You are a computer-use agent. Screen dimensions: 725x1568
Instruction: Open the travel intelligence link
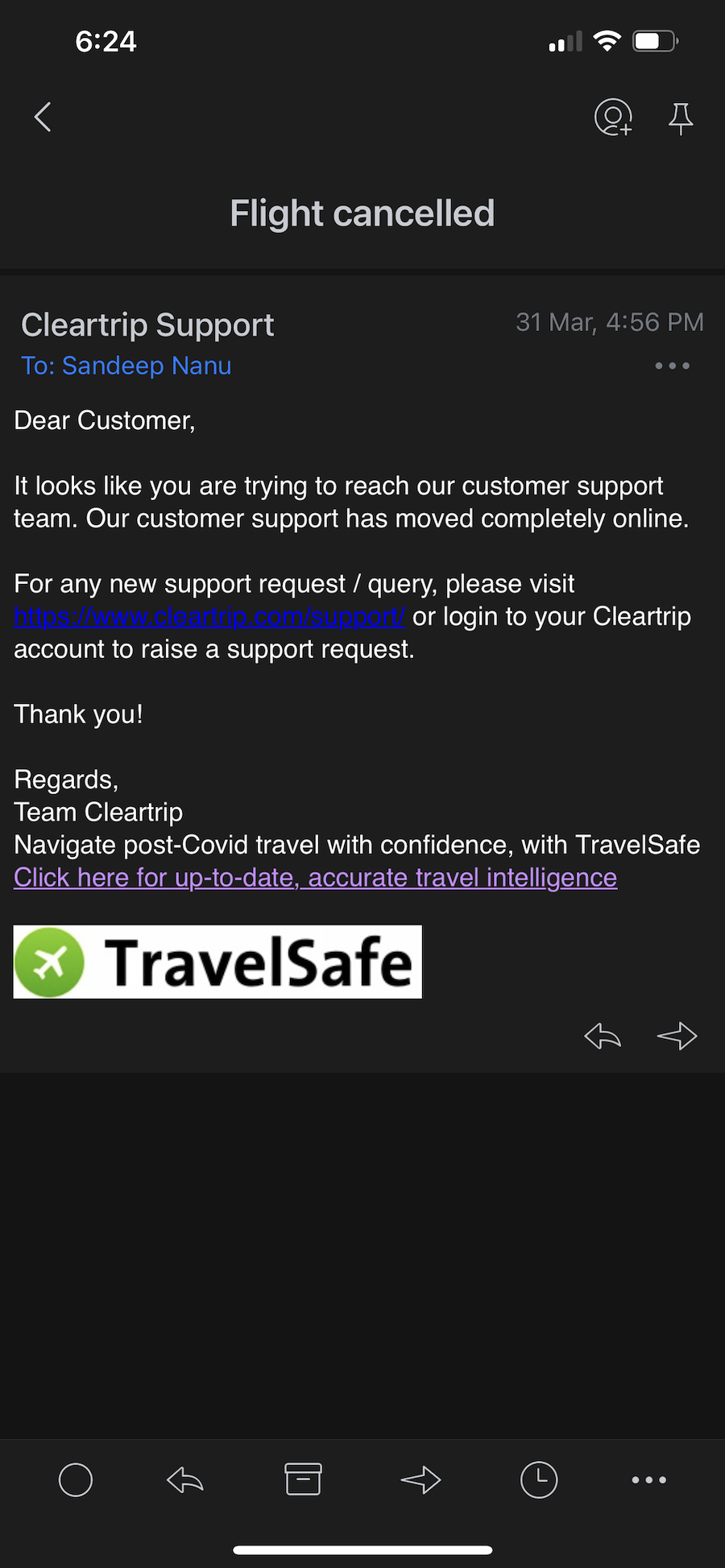pos(316,877)
